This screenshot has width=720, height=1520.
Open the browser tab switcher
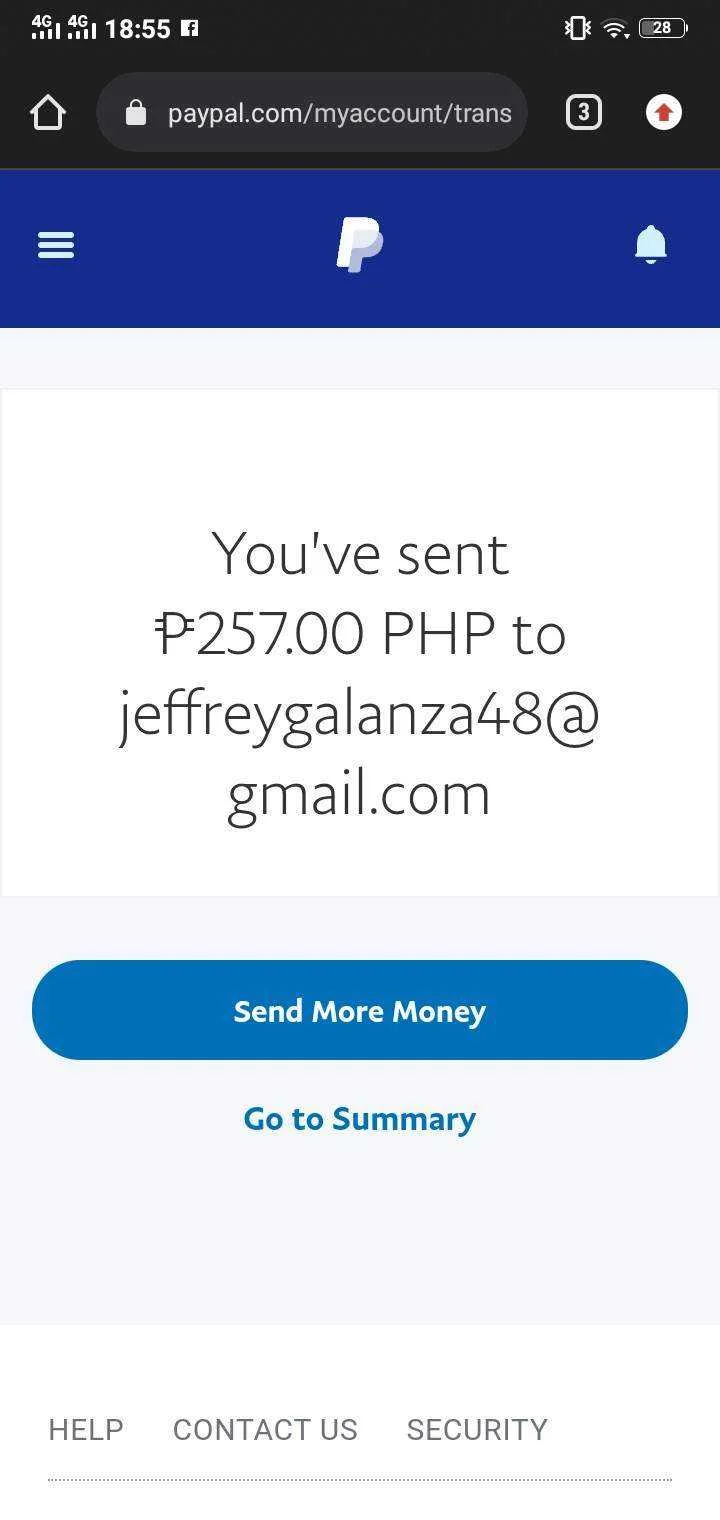584,113
